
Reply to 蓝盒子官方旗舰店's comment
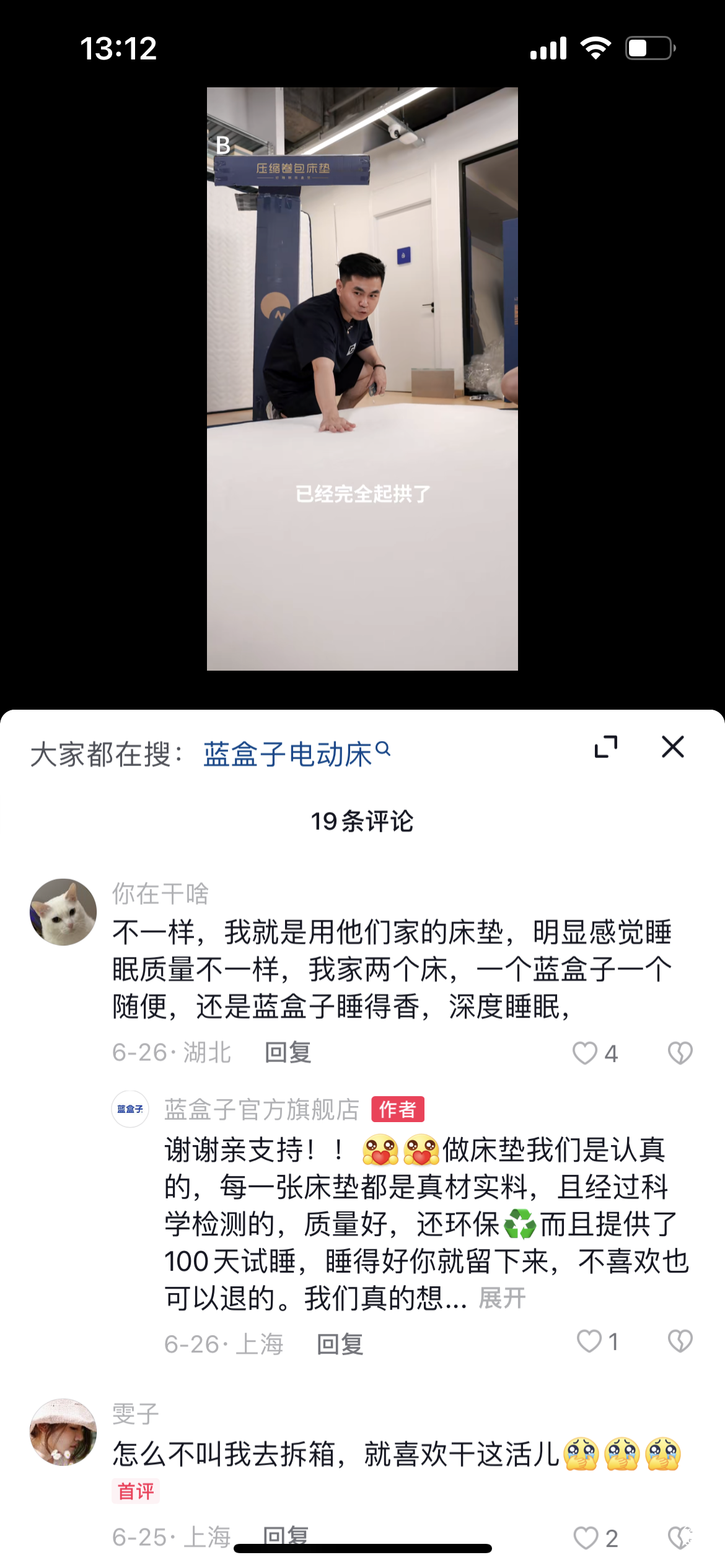pyautogui.click(x=340, y=1344)
